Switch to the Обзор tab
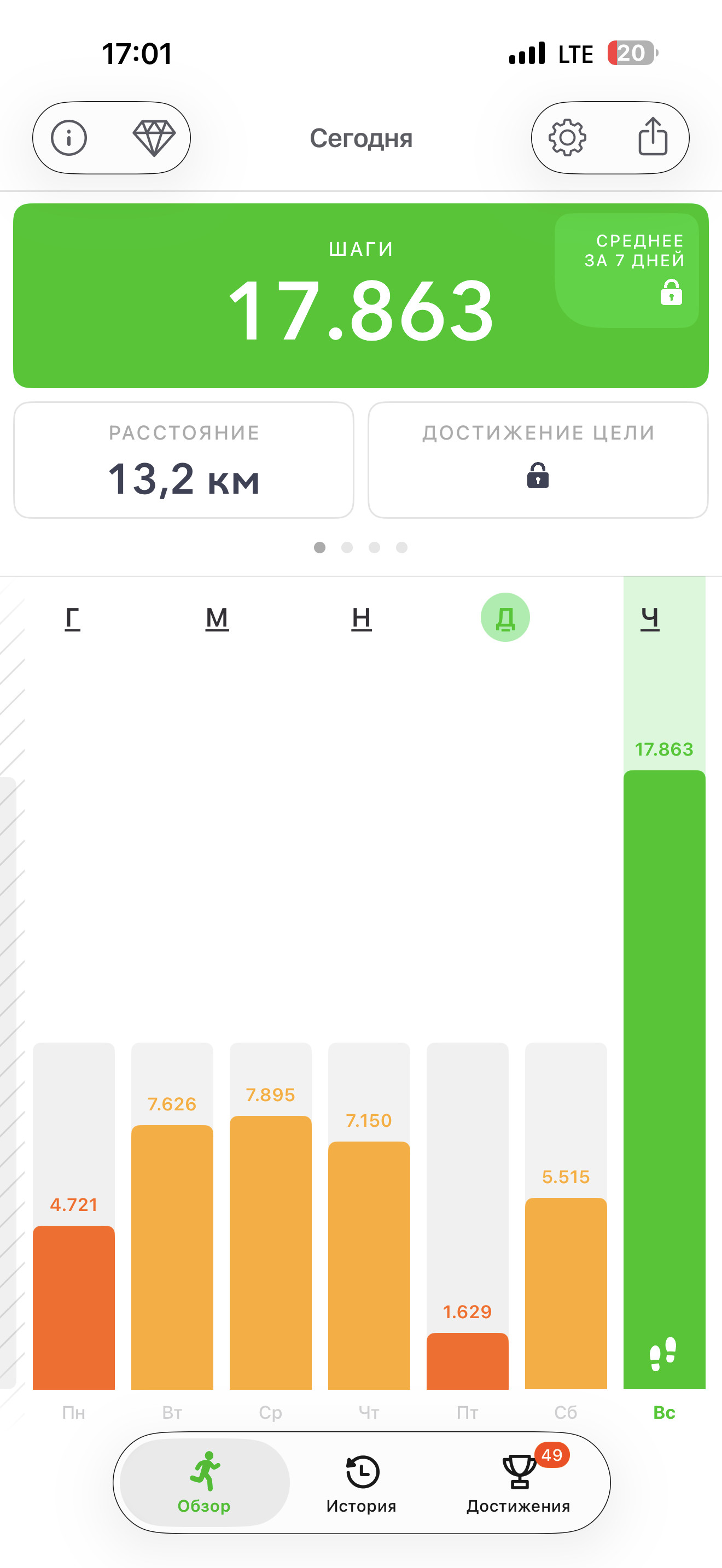The image size is (722, 1568). [205, 1483]
